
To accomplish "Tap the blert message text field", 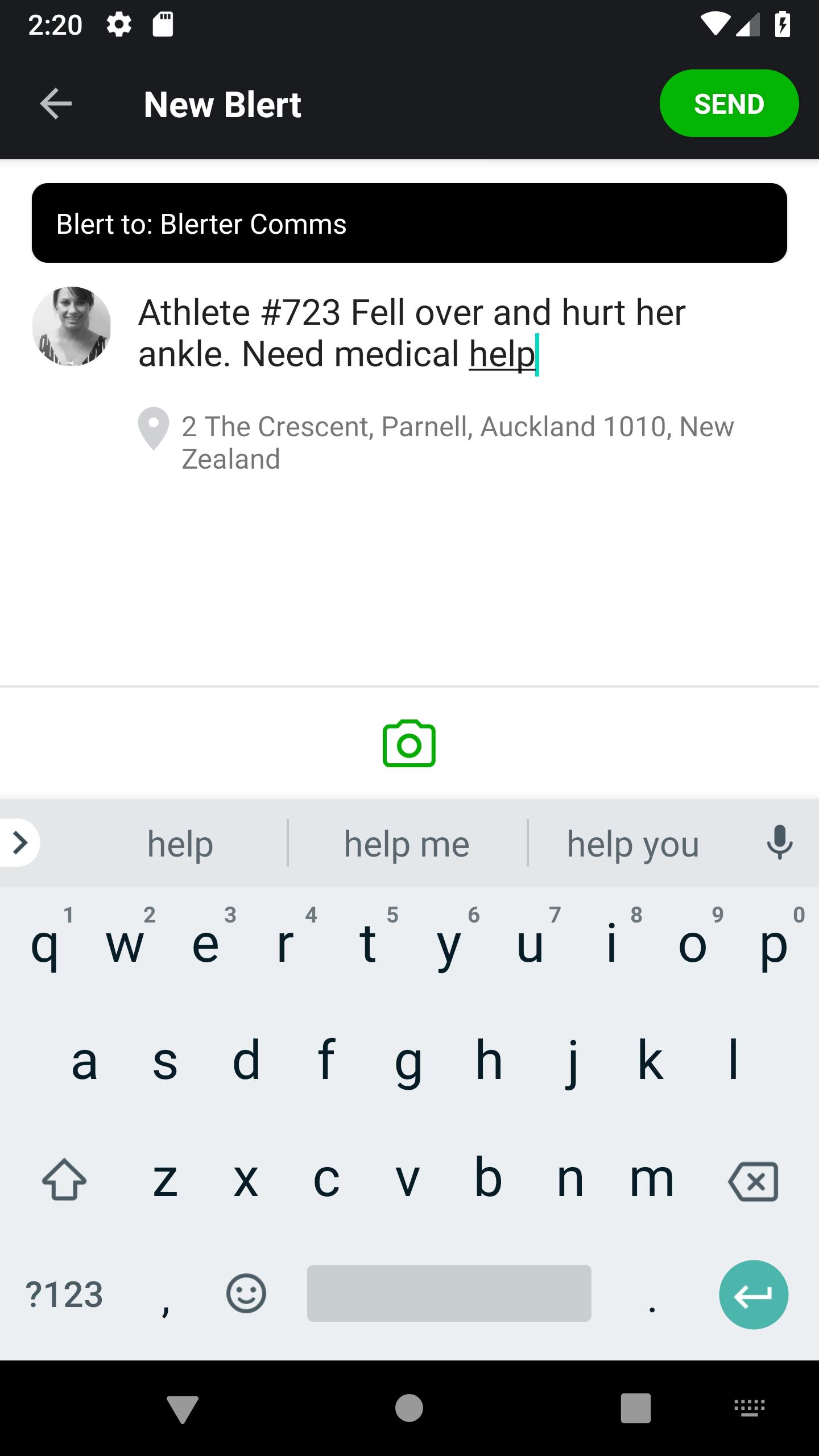I will (449, 333).
